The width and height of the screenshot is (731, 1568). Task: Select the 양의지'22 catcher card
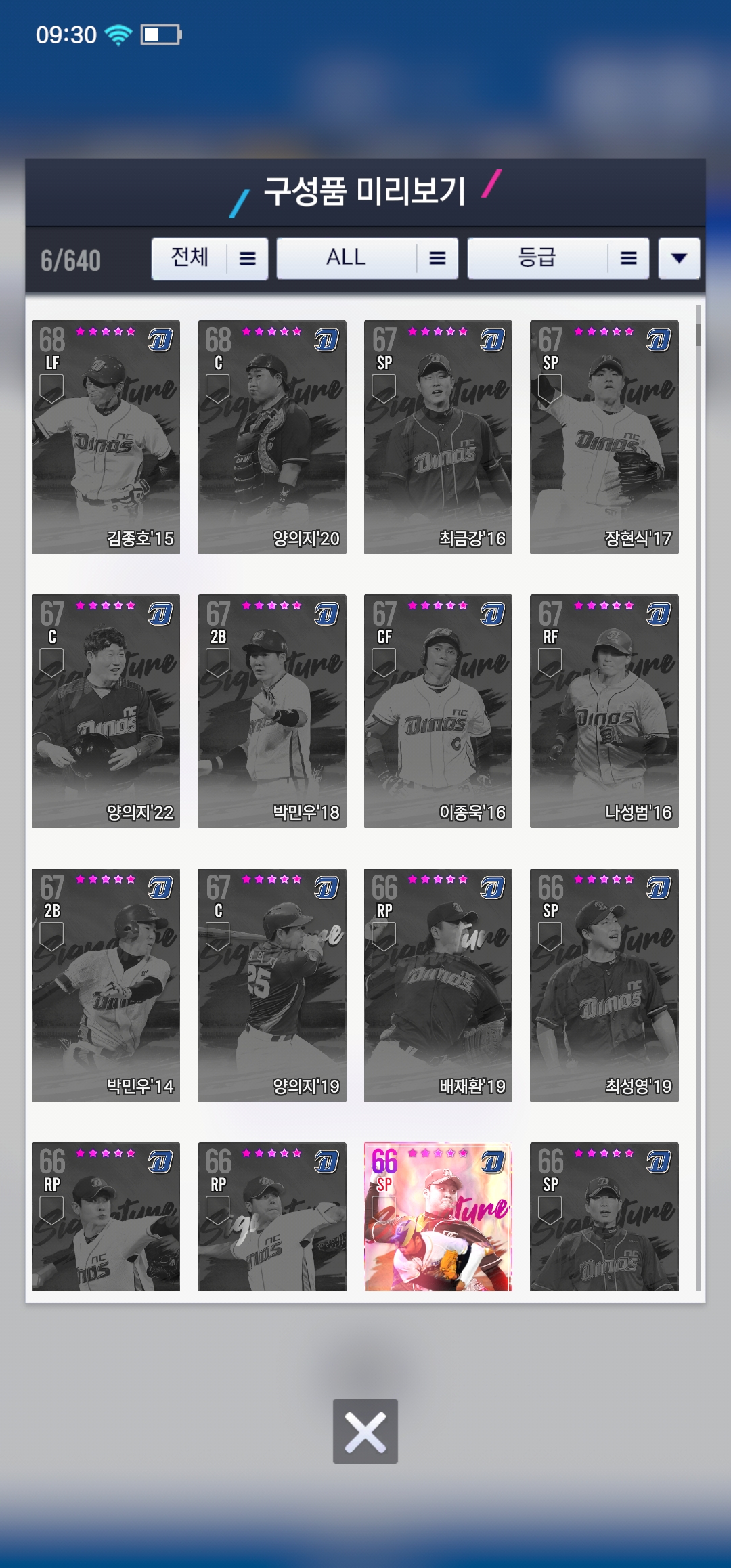point(106,711)
